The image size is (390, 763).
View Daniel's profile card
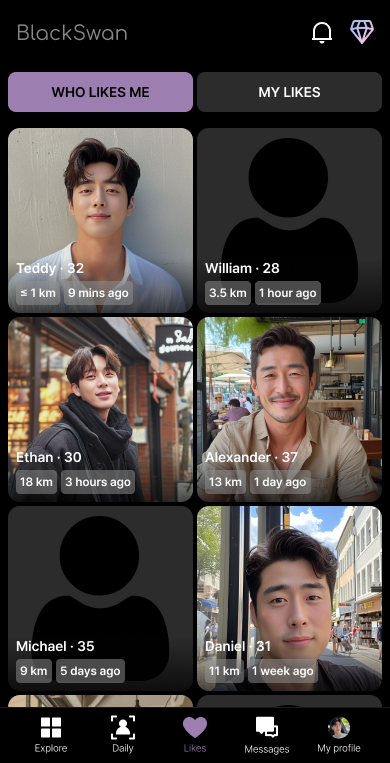[289, 598]
